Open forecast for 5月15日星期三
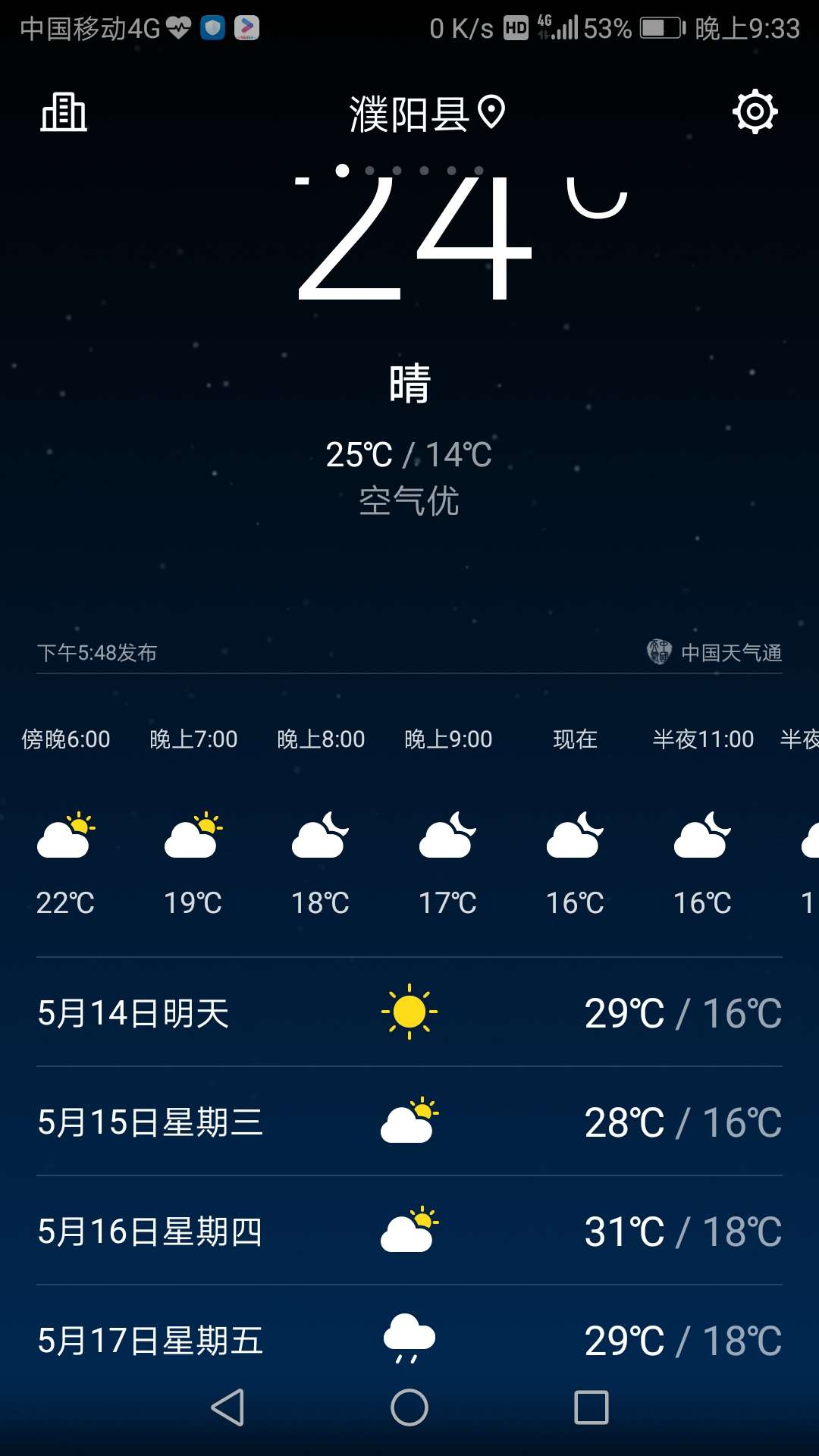Image resolution: width=819 pixels, height=1456 pixels. tap(409, 1122)
